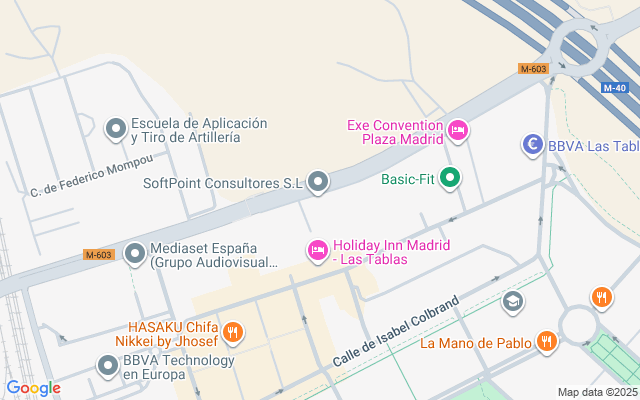Select the BBVA Technology en Europa marker
Screen dimensions: 640x400
(x=108, y=366)
